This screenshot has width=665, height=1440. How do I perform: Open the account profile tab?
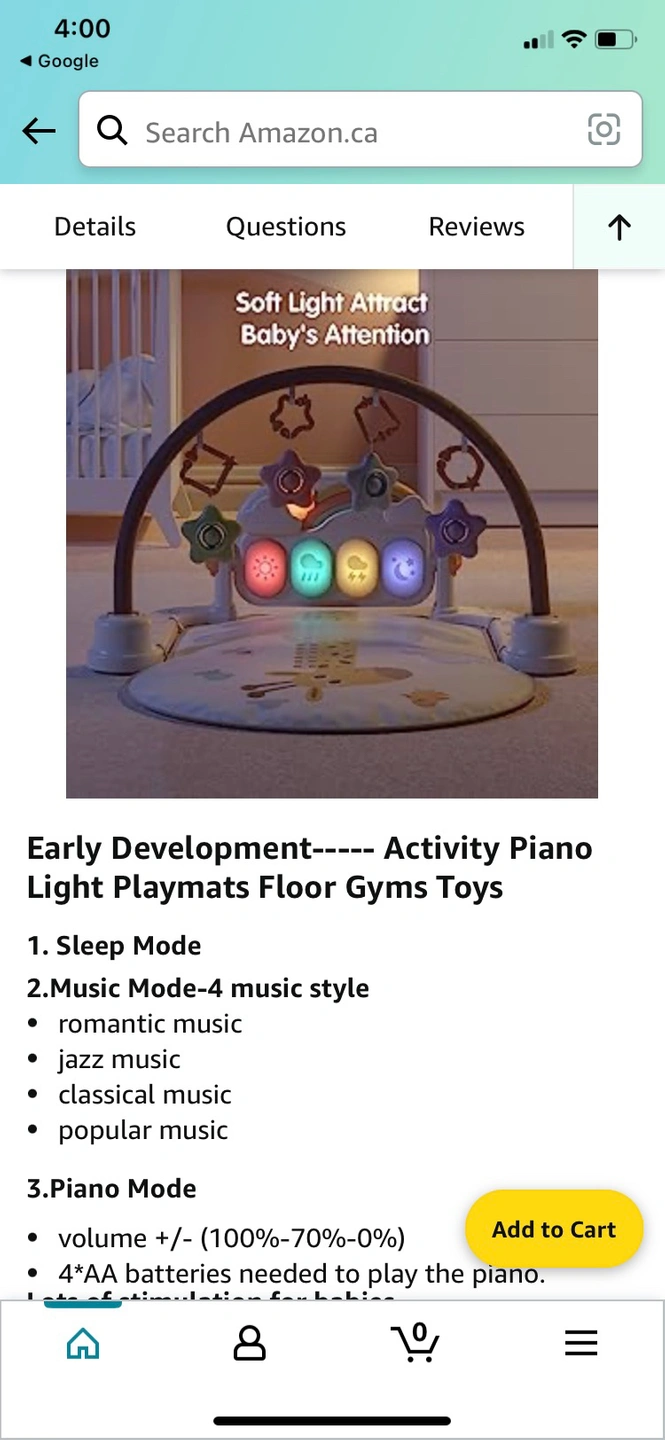pos(249,1343)
